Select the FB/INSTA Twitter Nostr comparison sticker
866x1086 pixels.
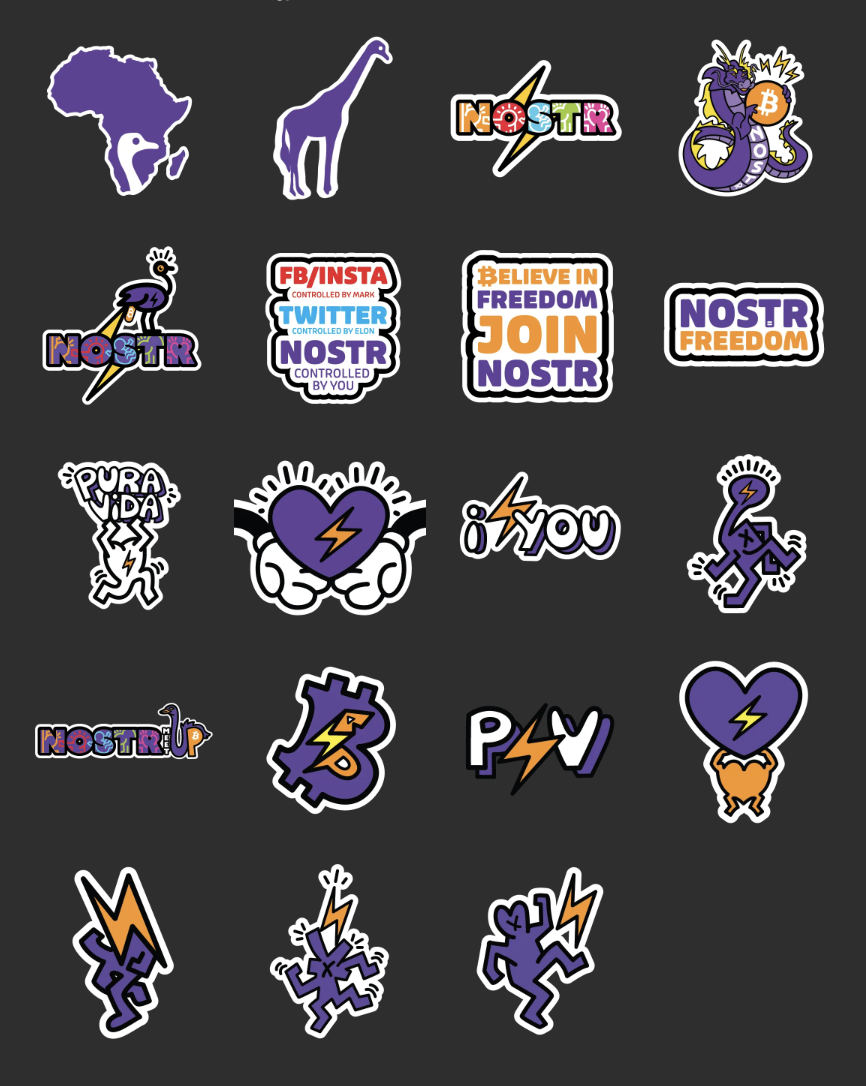coord(332,326)
